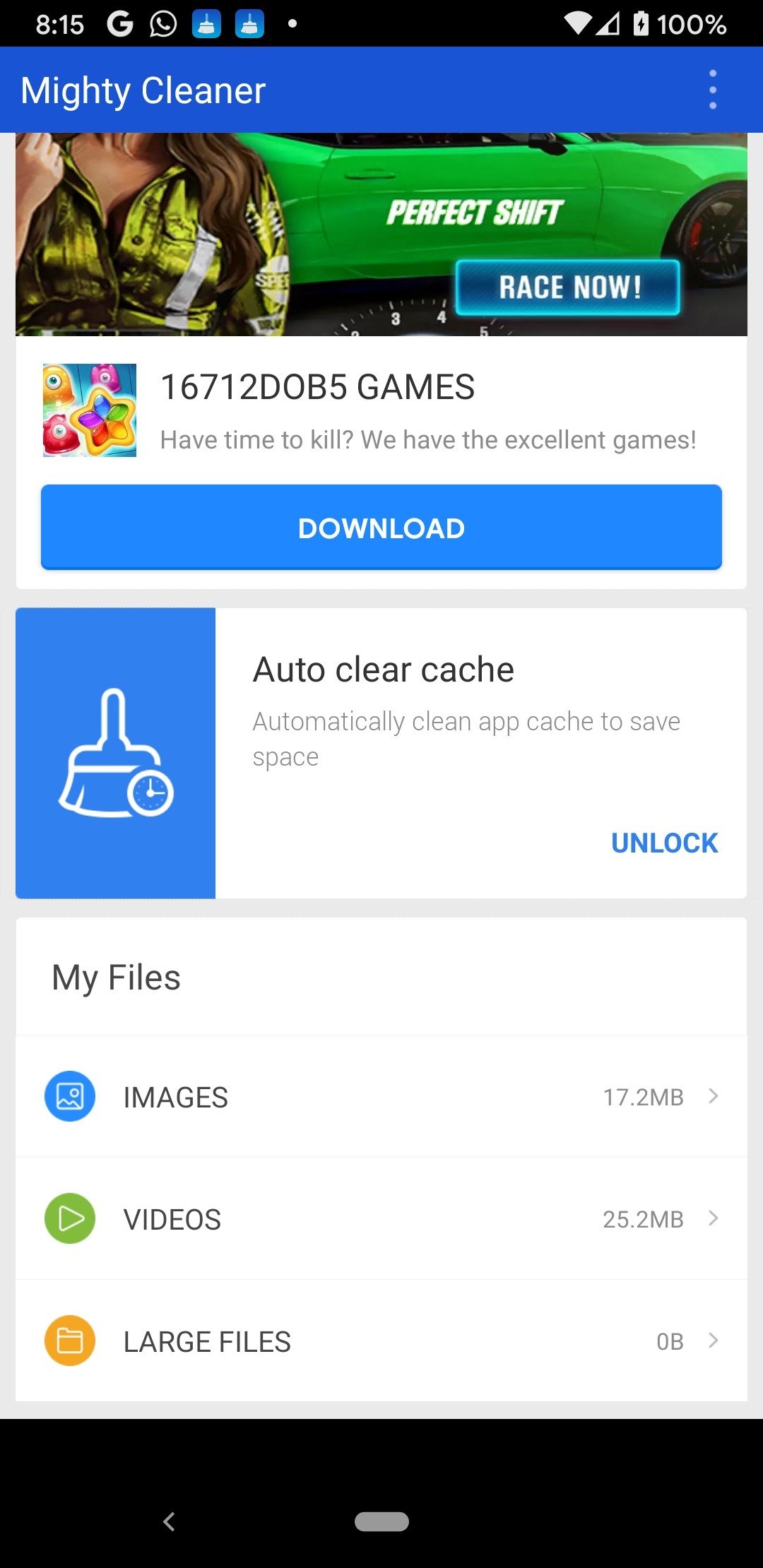
Task: Open the LARGE FILES row
Action: click(x=381, y=1341)
